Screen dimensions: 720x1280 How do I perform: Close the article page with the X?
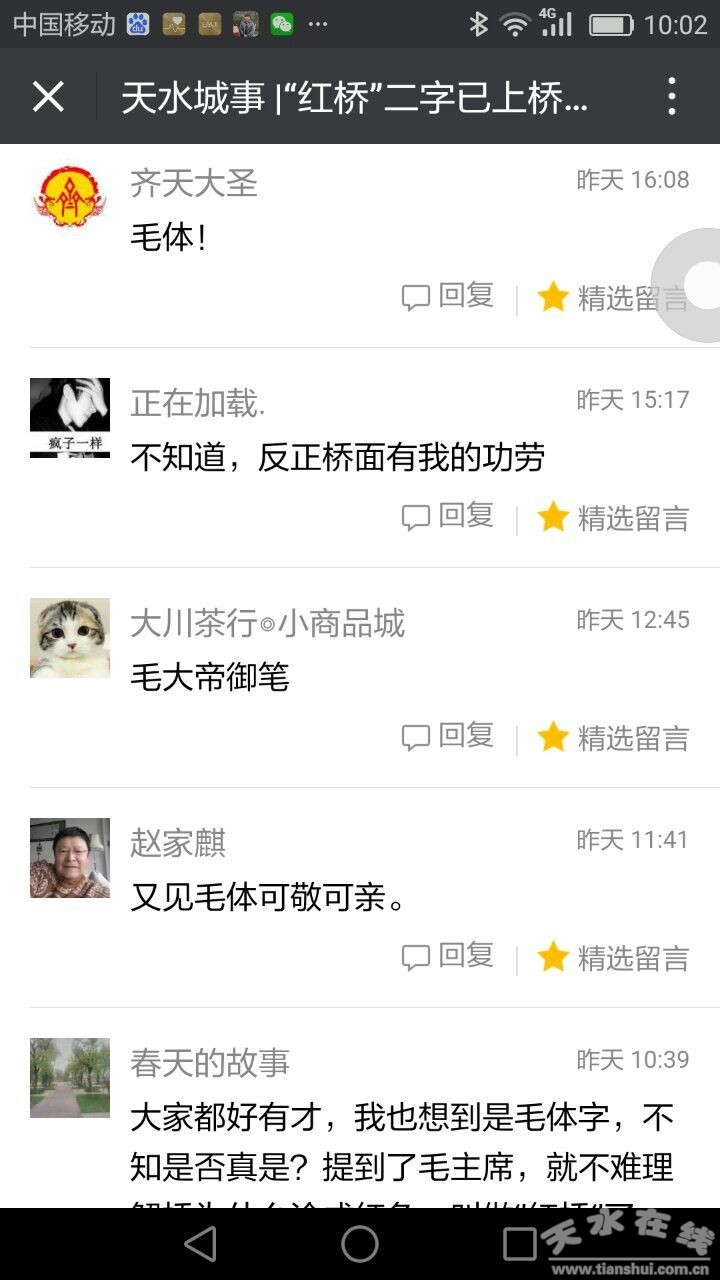point(48,97)
